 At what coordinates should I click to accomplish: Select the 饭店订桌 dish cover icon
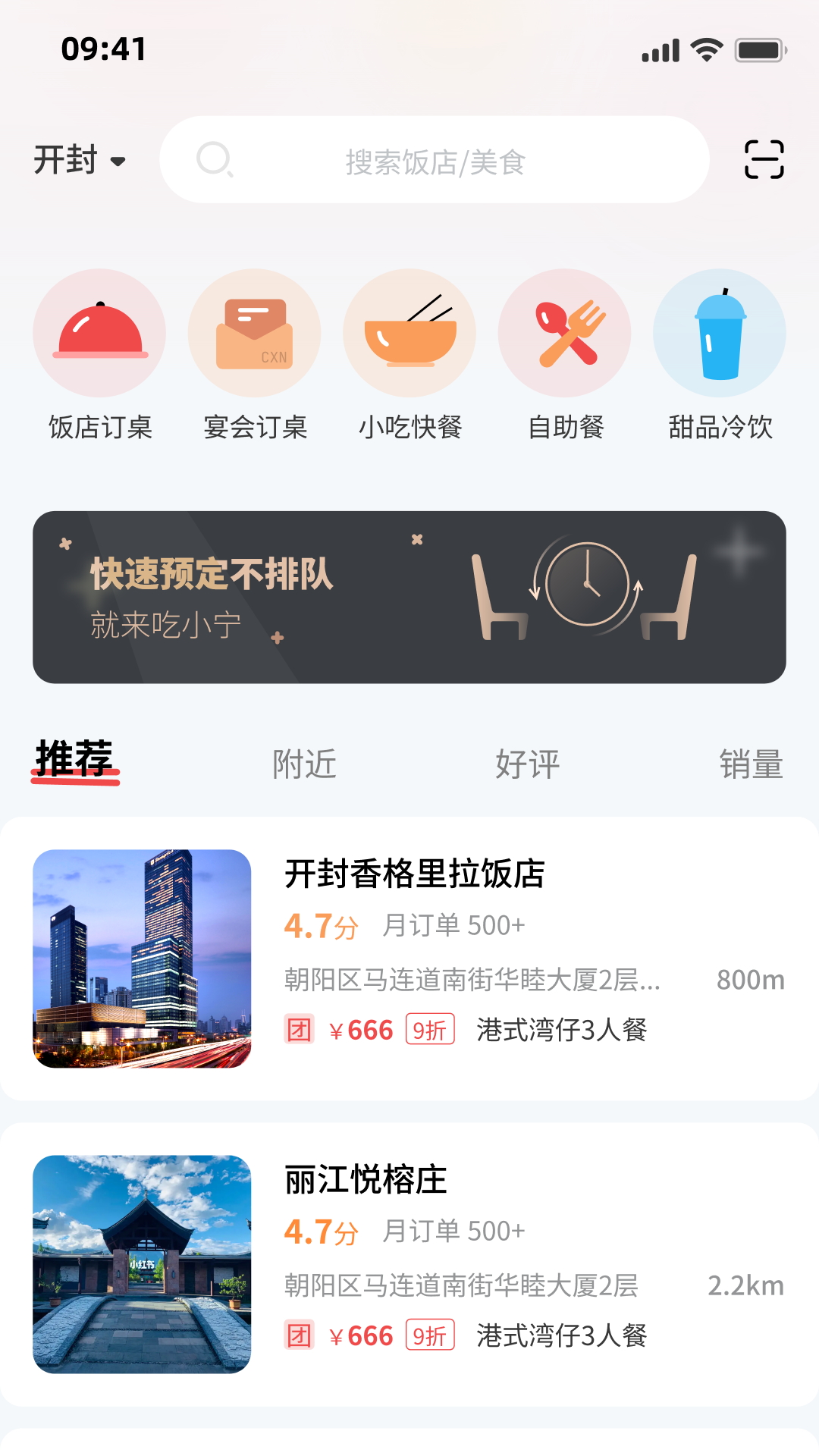[x=99, y=332]
